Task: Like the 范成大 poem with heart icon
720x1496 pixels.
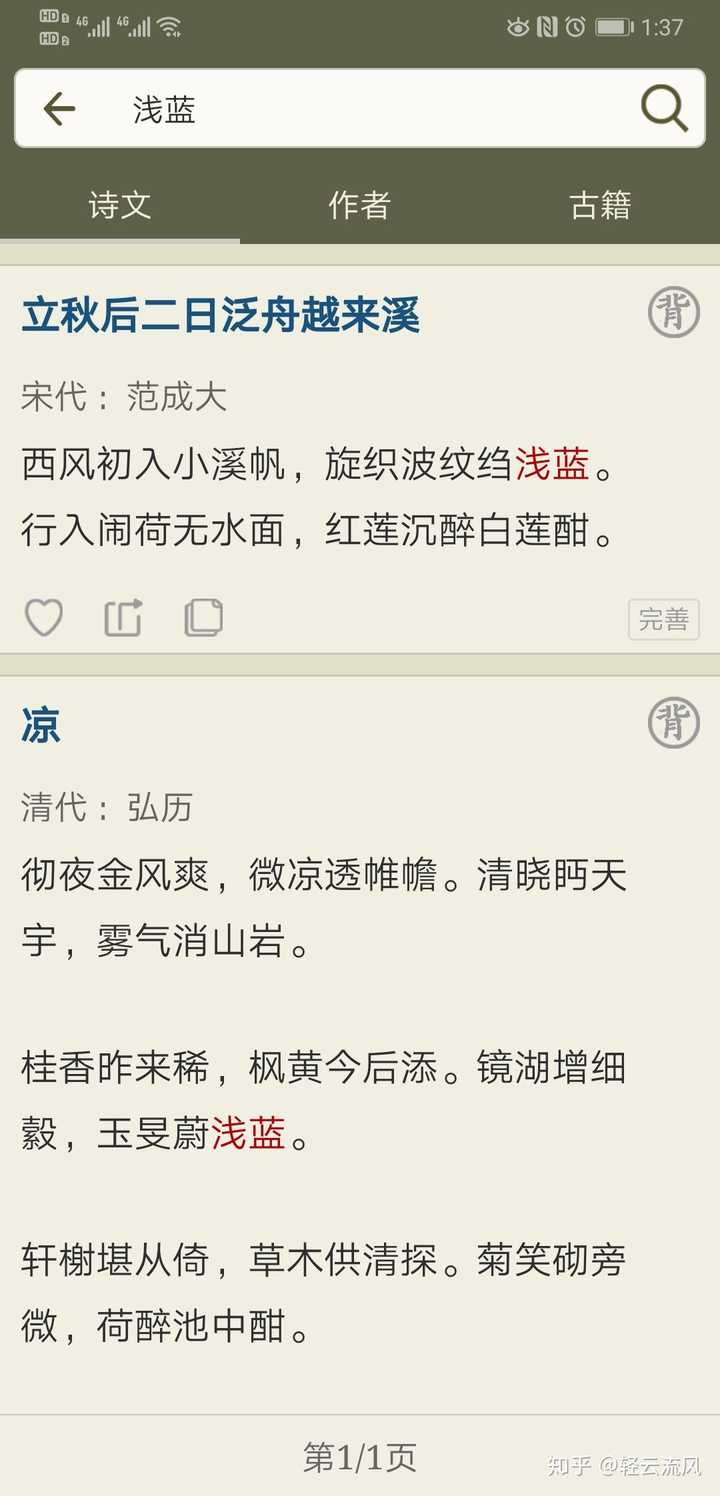Action: point(44,618)
